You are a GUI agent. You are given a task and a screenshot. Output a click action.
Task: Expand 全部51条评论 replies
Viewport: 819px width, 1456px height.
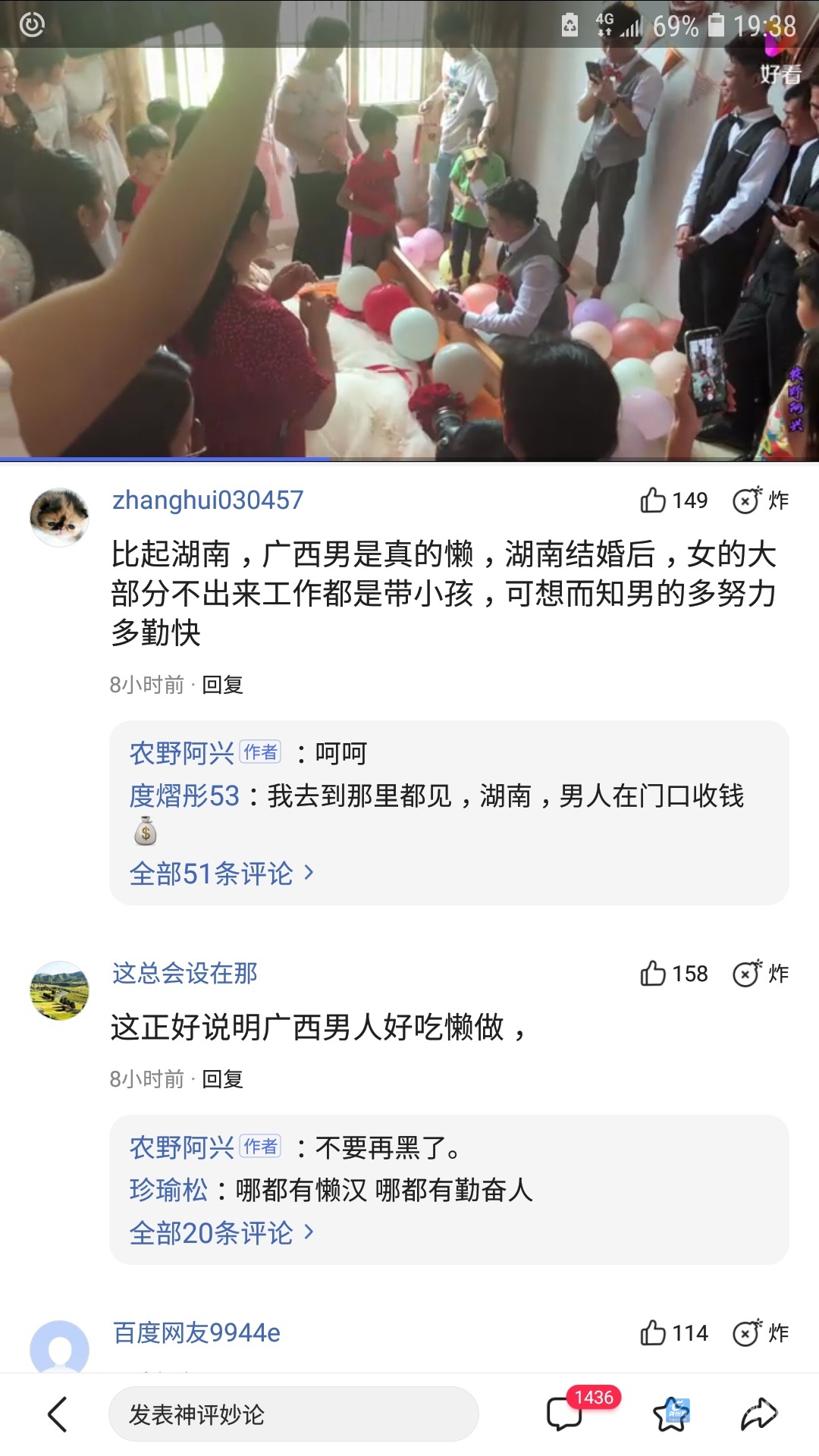[221, 874]
